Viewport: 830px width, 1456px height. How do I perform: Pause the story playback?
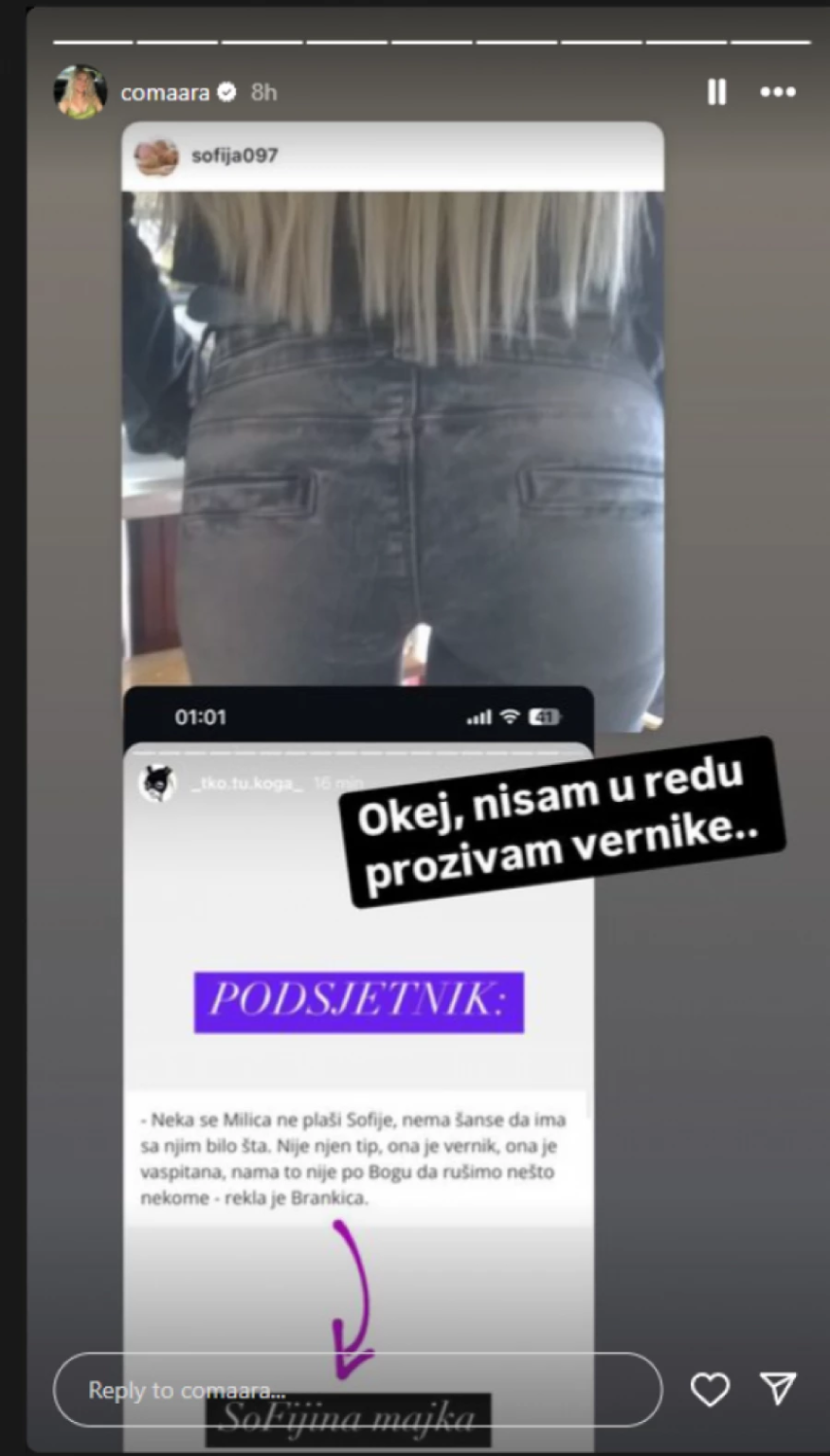coord(716,92)
